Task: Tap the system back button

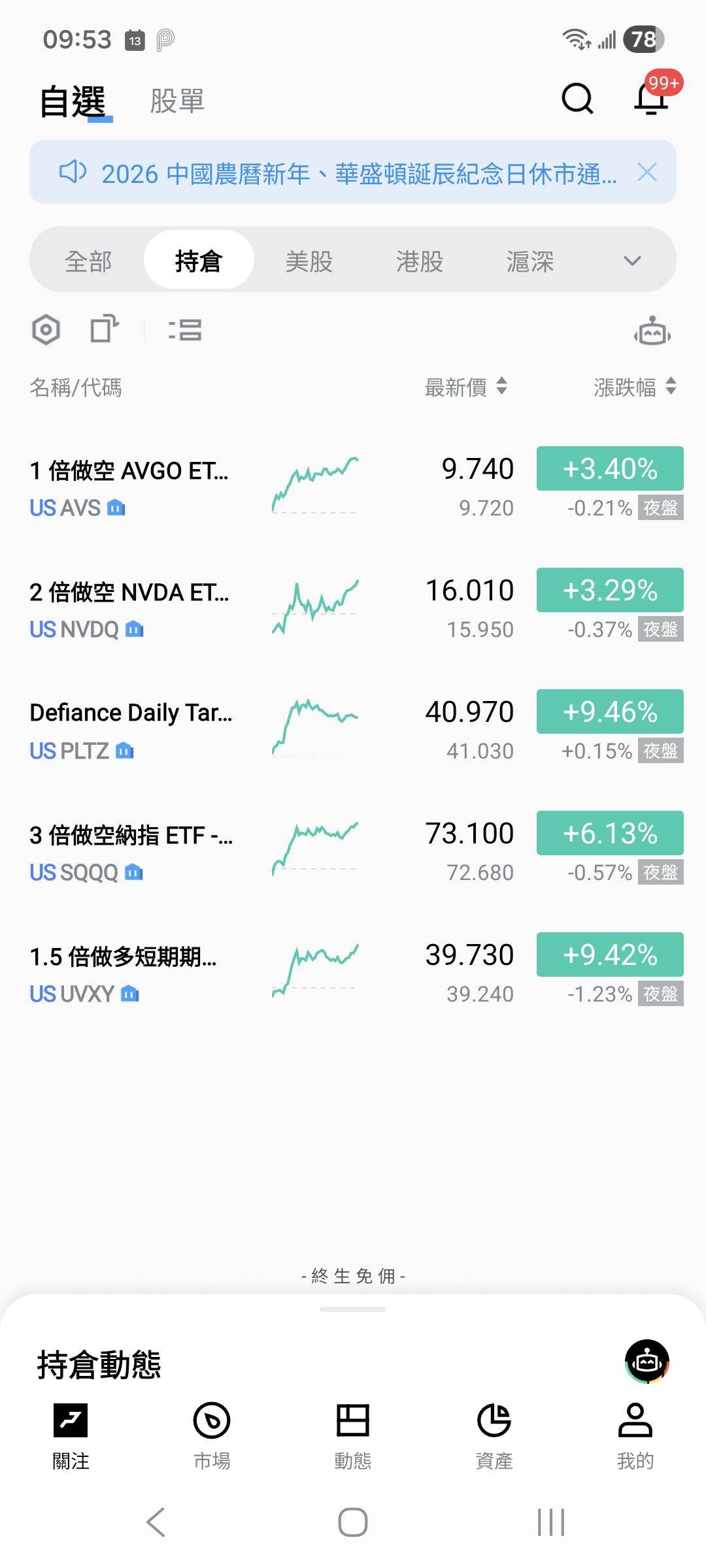Action: [x=156, y=1522]
